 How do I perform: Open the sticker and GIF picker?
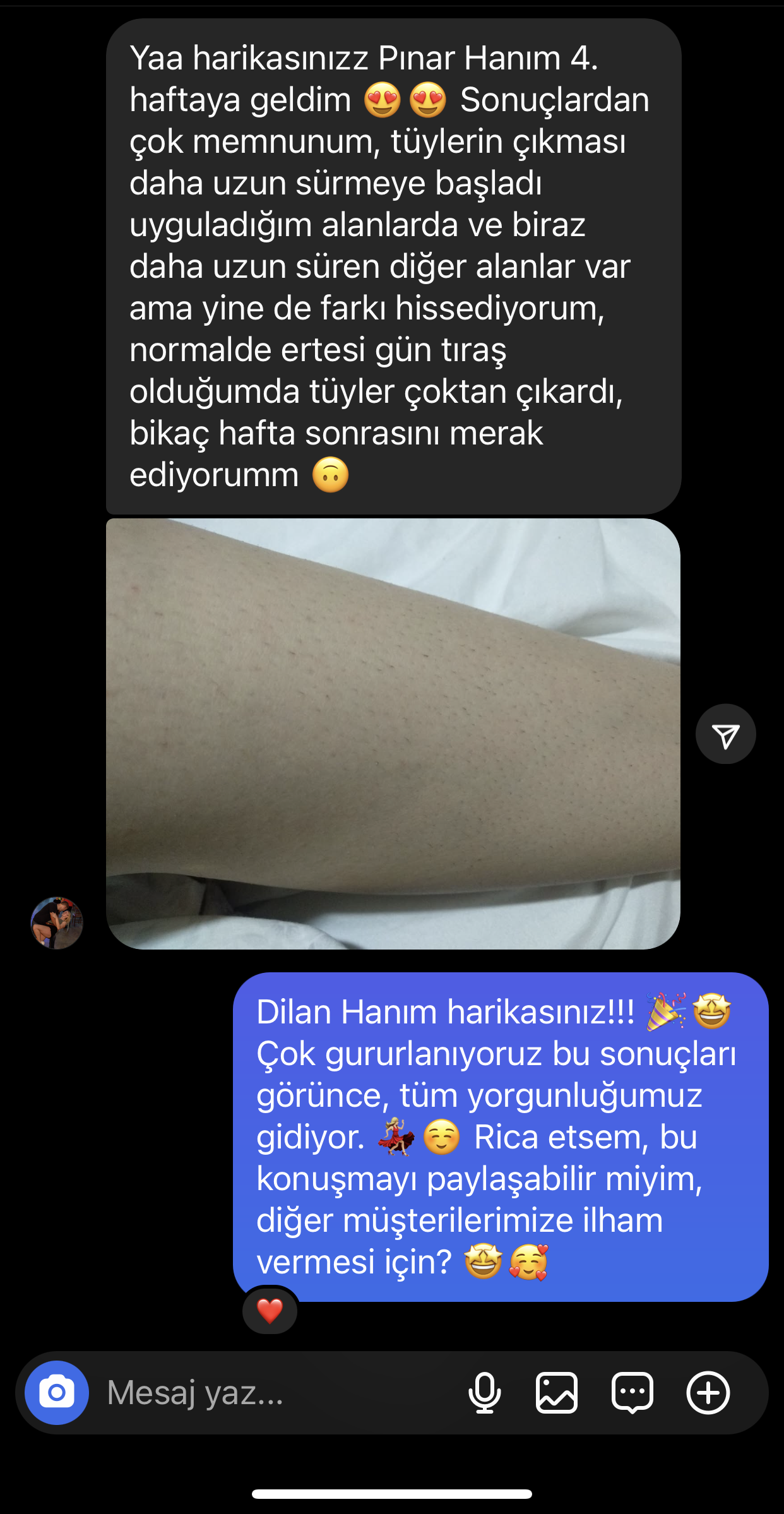[x=632, y=1392]
